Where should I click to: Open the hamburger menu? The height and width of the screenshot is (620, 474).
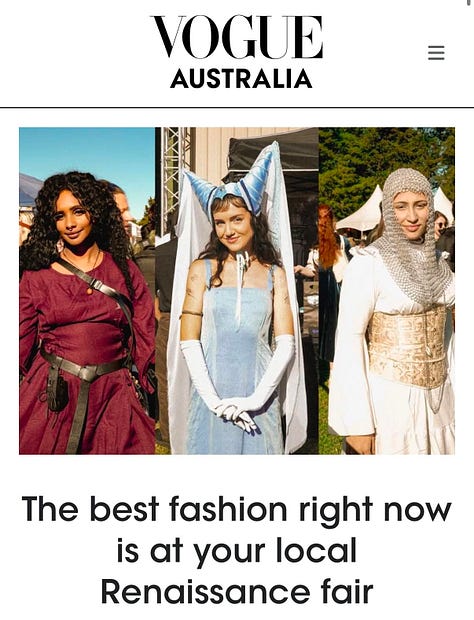436,53
